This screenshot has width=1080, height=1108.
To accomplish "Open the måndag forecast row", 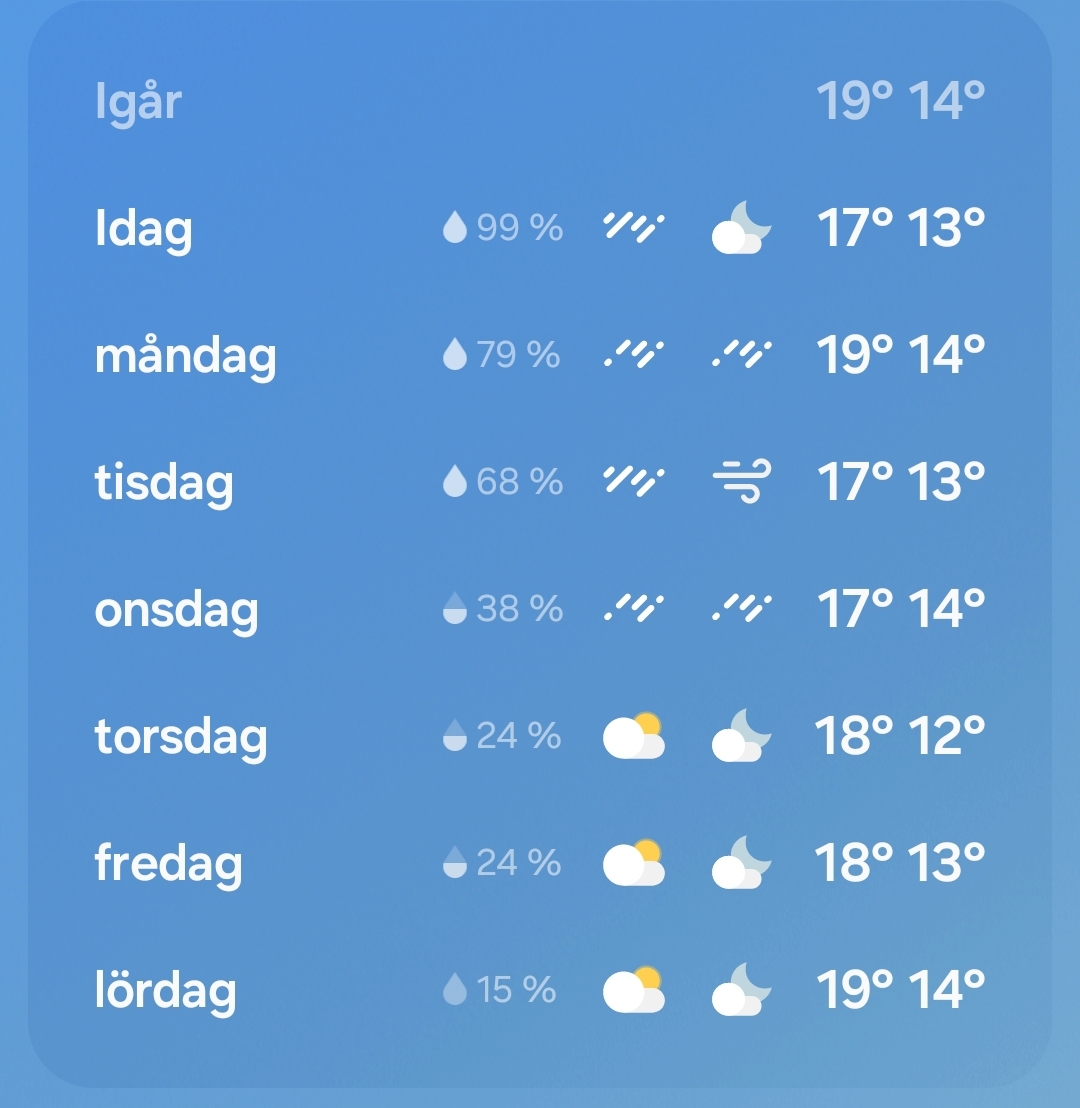I will click(540, 355).
